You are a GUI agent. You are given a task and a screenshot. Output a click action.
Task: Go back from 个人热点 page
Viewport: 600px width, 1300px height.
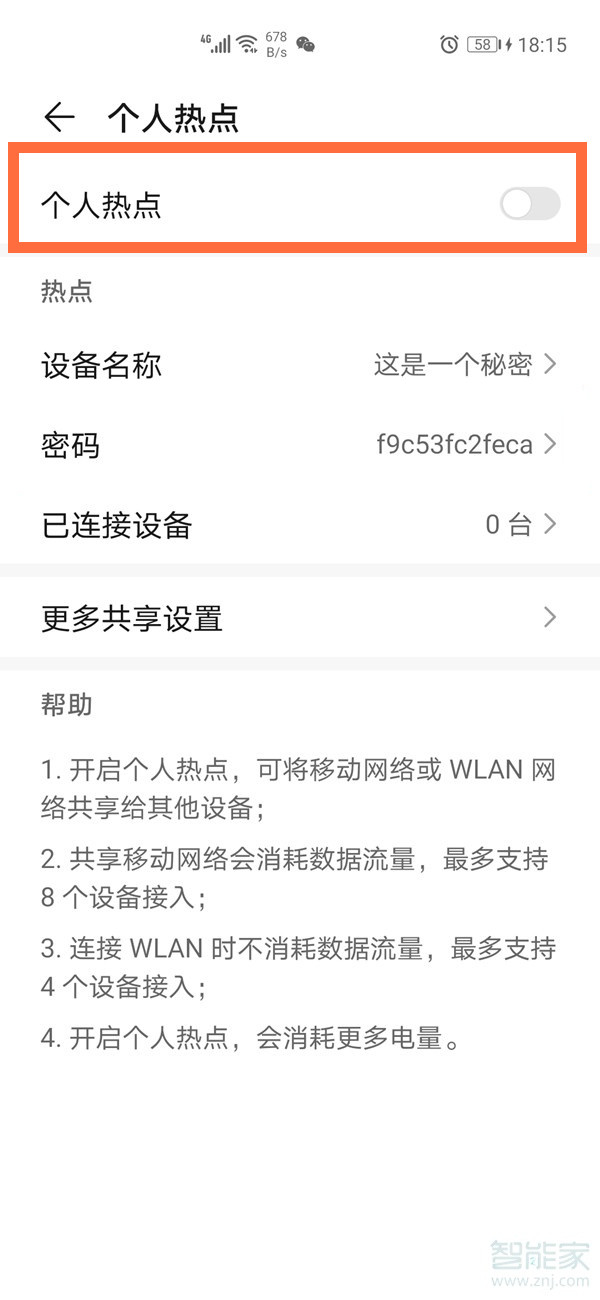60,118
